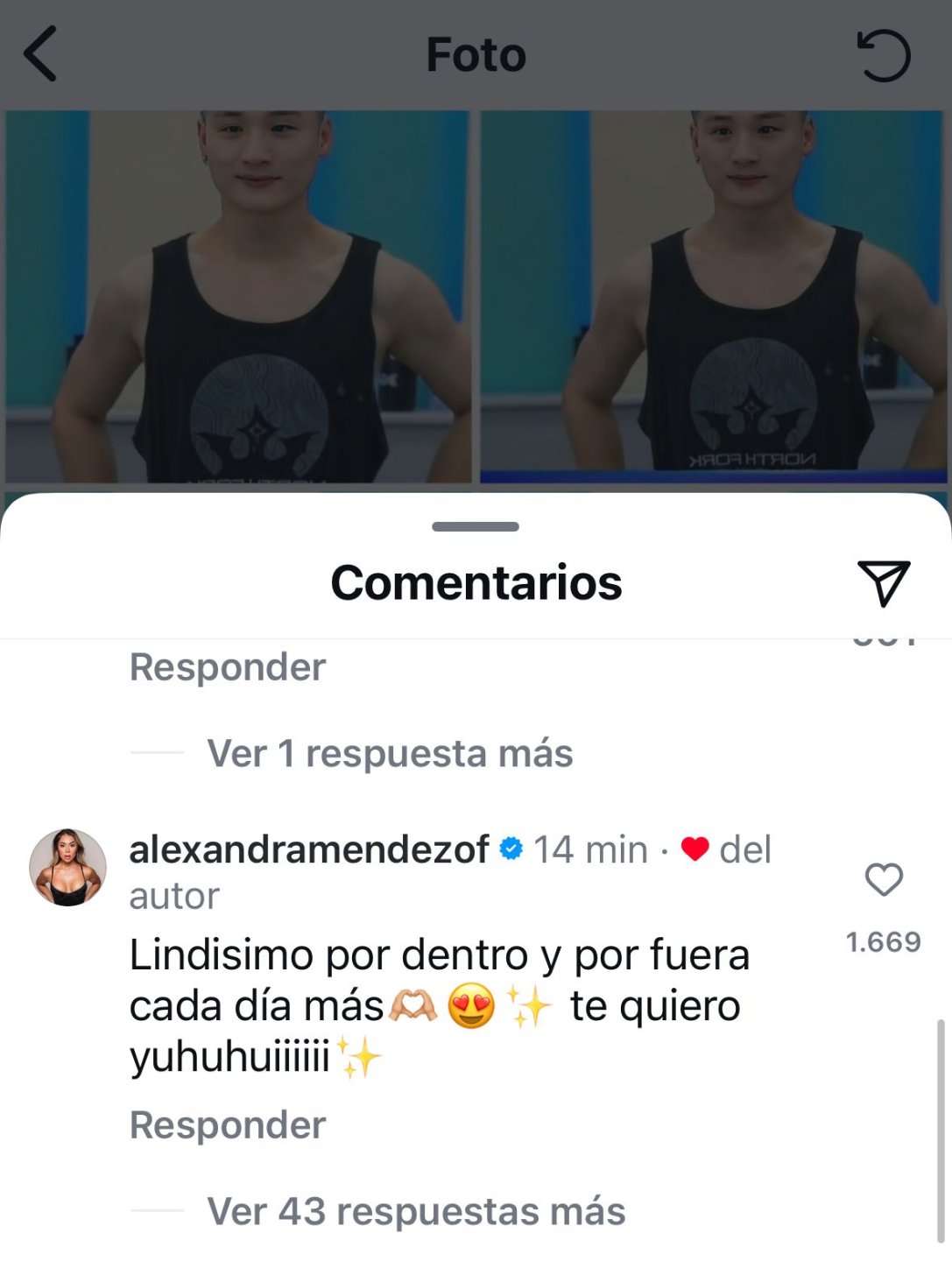Like alexandramendezof's comment
This screenshot has width=952, height=1261.
[x=883, y=879]
